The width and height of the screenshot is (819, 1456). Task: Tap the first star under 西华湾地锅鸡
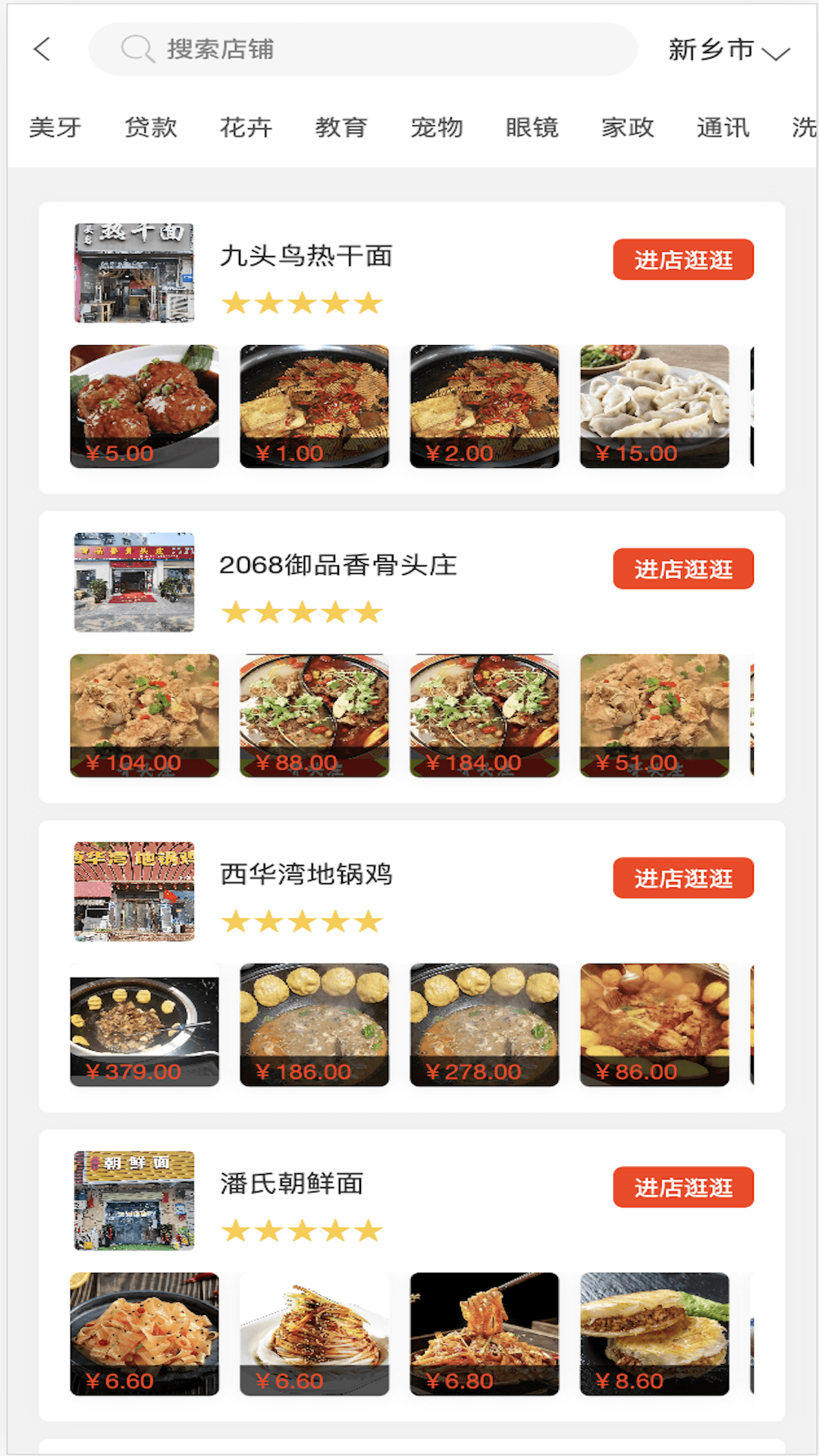(x=237, y=921)
